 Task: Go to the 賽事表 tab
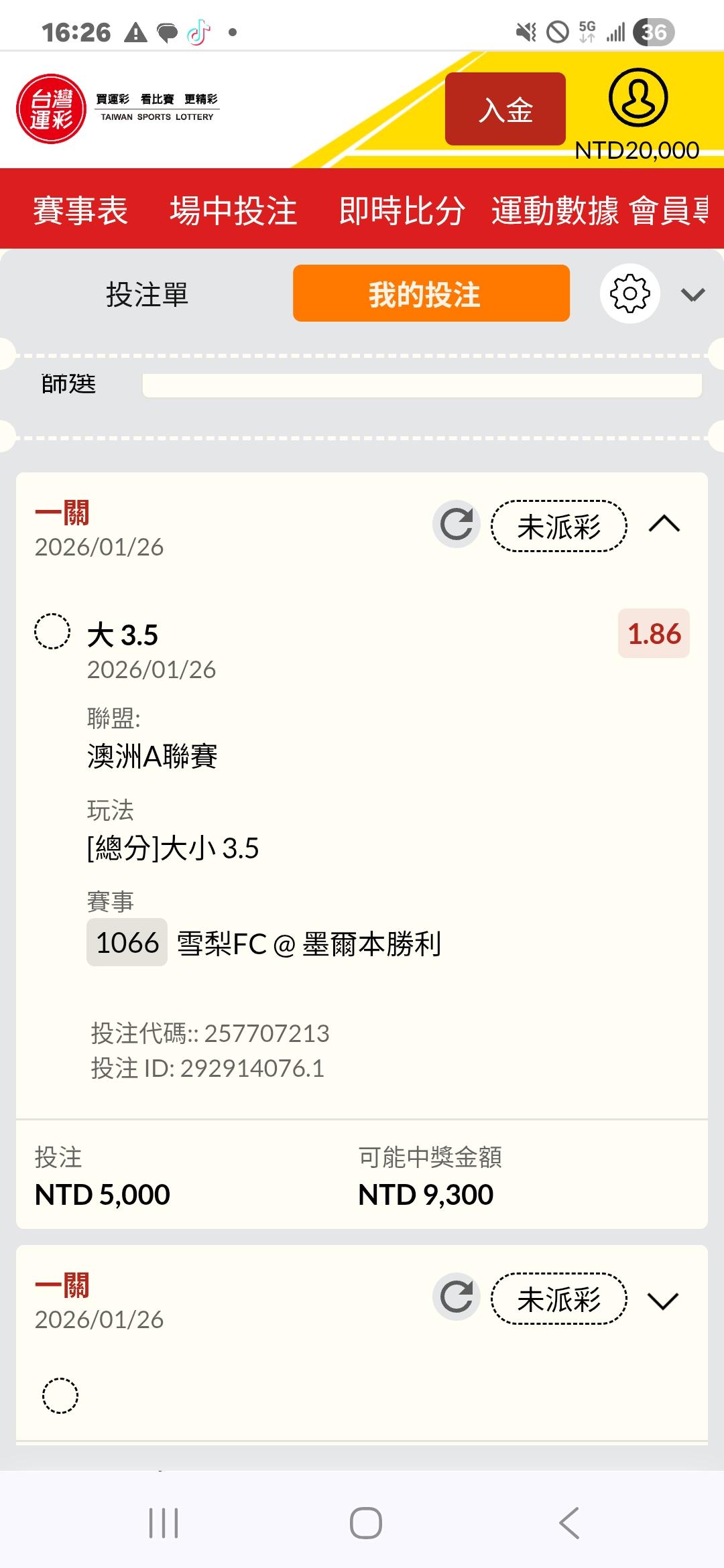coord(80,210)
